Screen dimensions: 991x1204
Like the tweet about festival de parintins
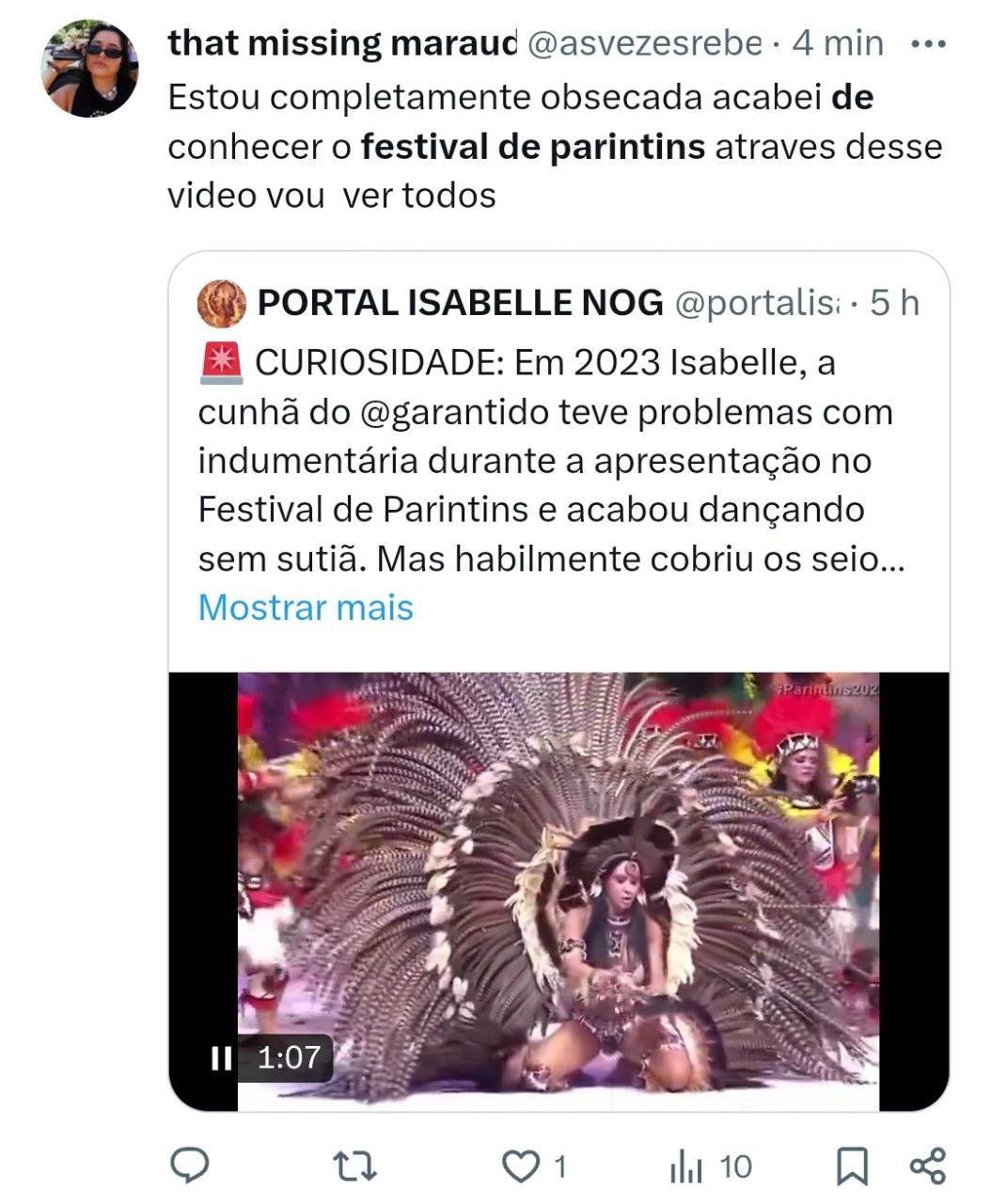click(520, 1166)
